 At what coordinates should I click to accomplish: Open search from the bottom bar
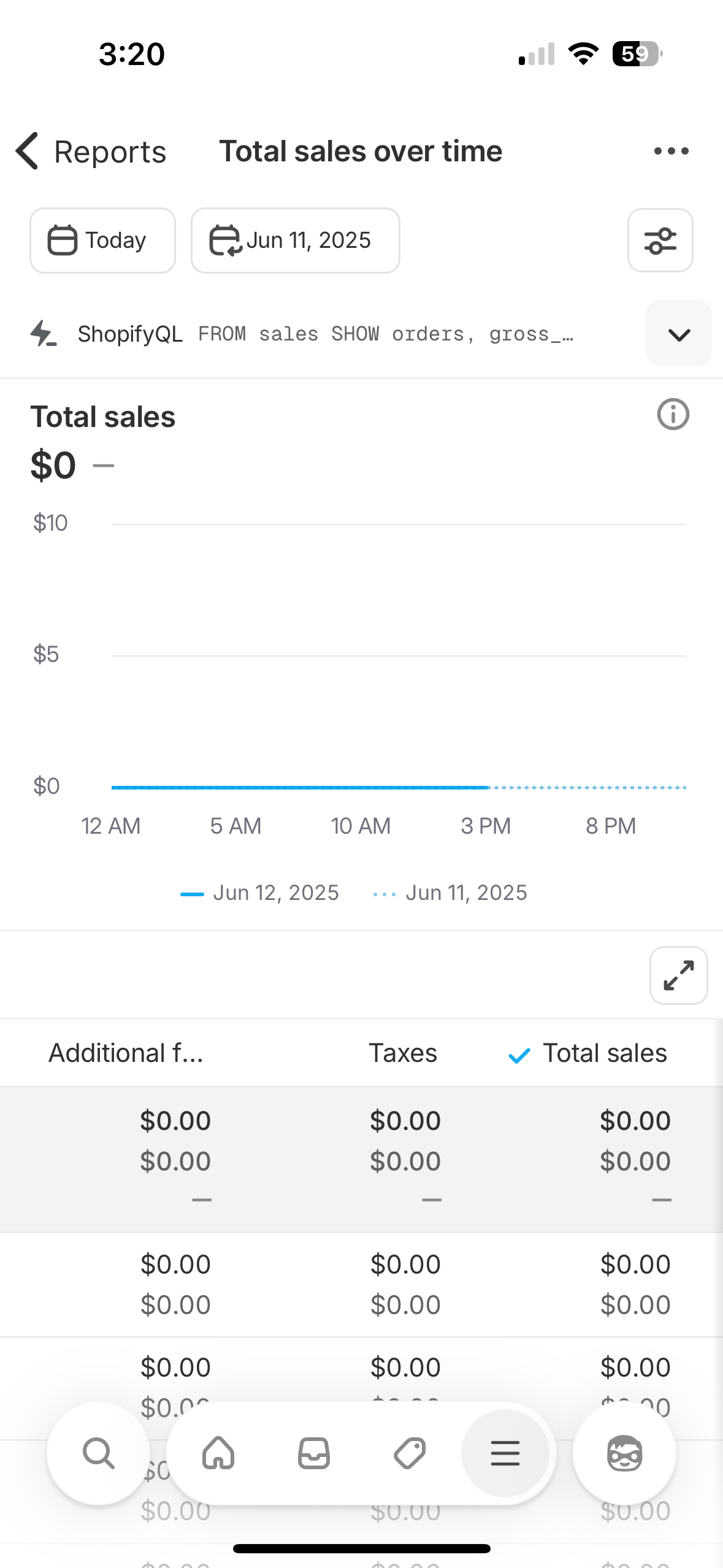pyautogui.click(x=99, y=1453)
